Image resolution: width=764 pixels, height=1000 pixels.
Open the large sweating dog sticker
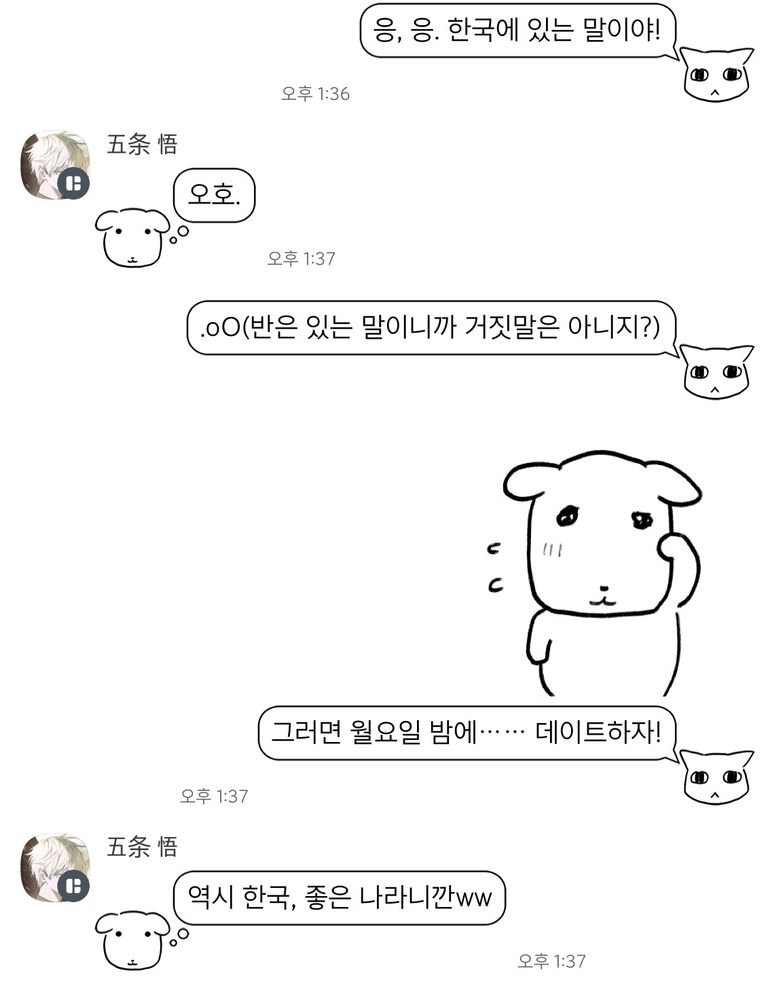click(x=594, y=573)
